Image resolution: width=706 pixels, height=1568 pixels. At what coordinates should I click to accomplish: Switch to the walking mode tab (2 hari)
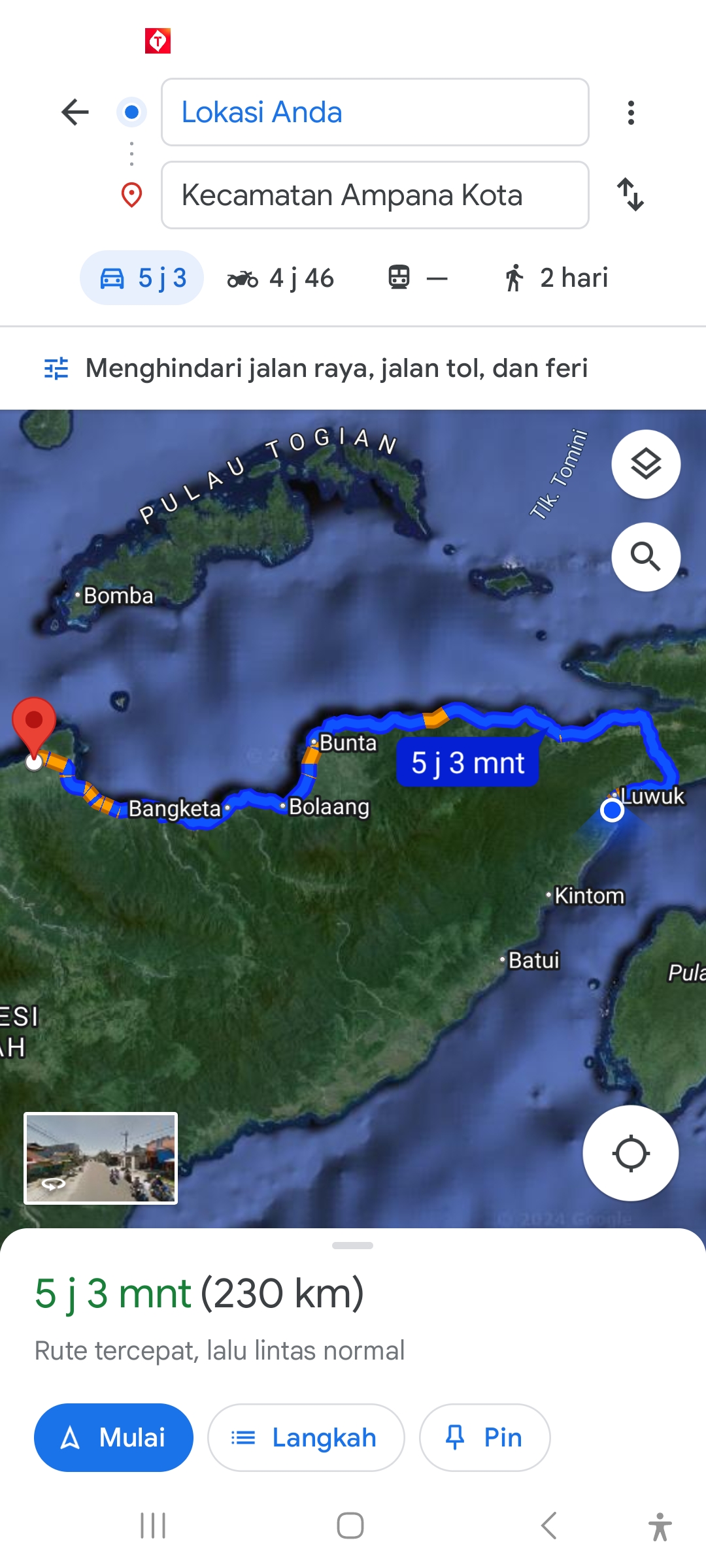tap(556, 278)
